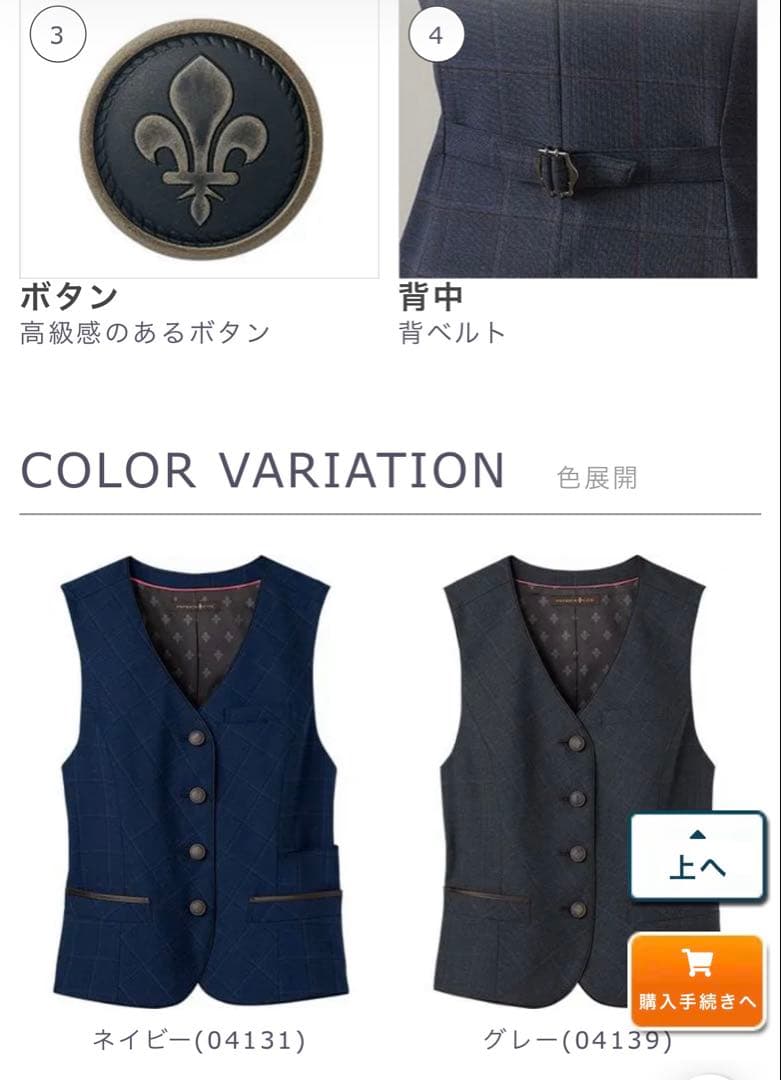Open the ボタン detail image

pyautogui.click(x=200, y=138)
